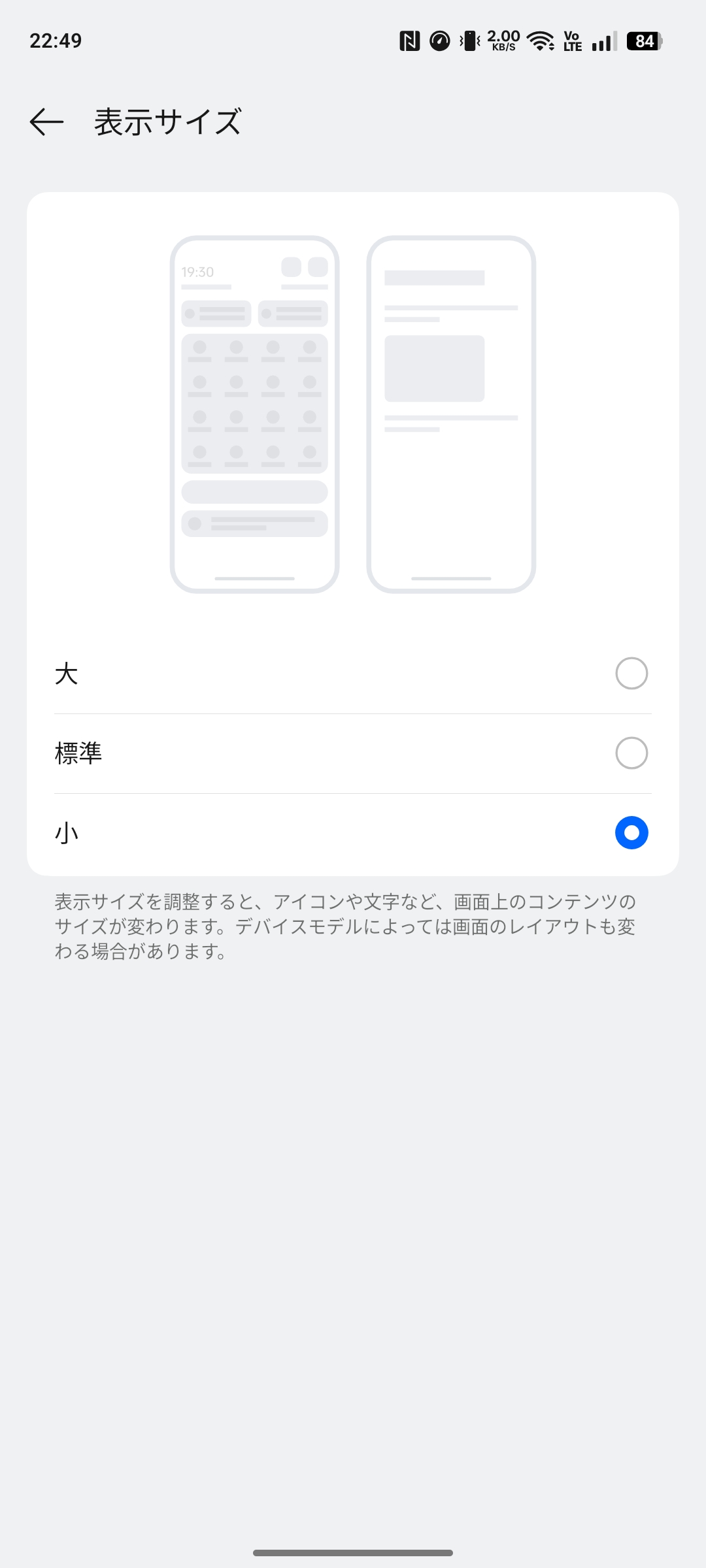The height and width of the screenshot is (1568, 706).
Task: Choose 標準 display size
Action: (631, 753)
